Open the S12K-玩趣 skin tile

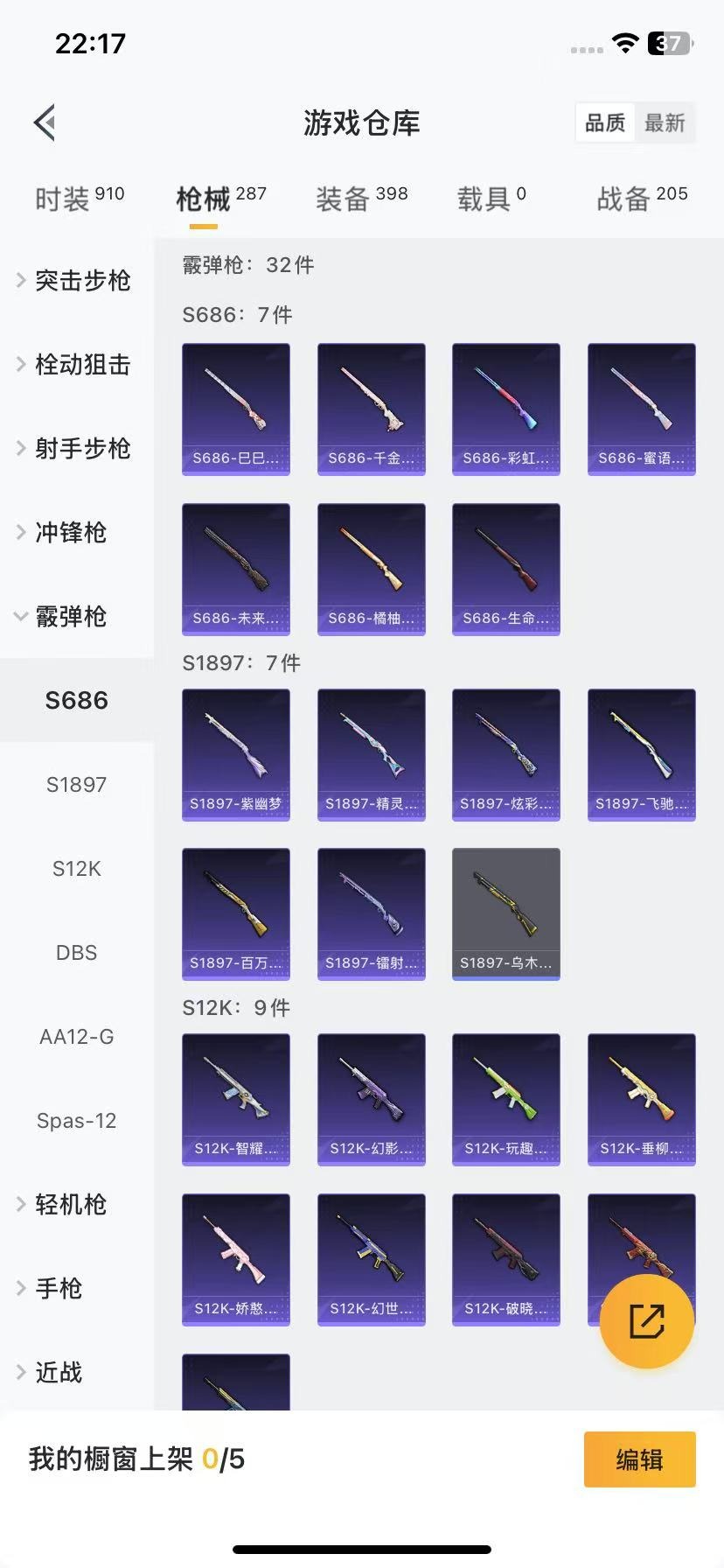pos(505,1099)
